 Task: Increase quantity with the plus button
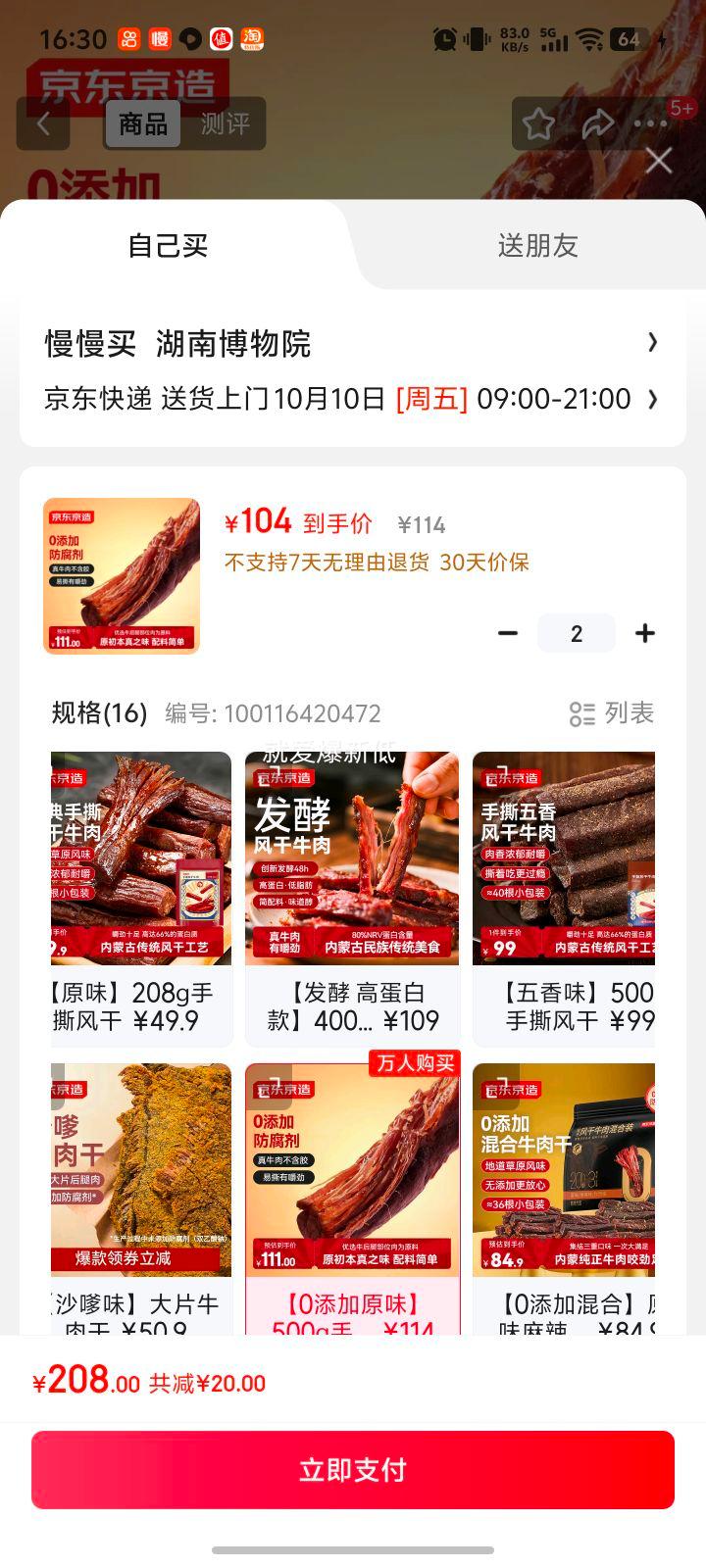[644, 633]
